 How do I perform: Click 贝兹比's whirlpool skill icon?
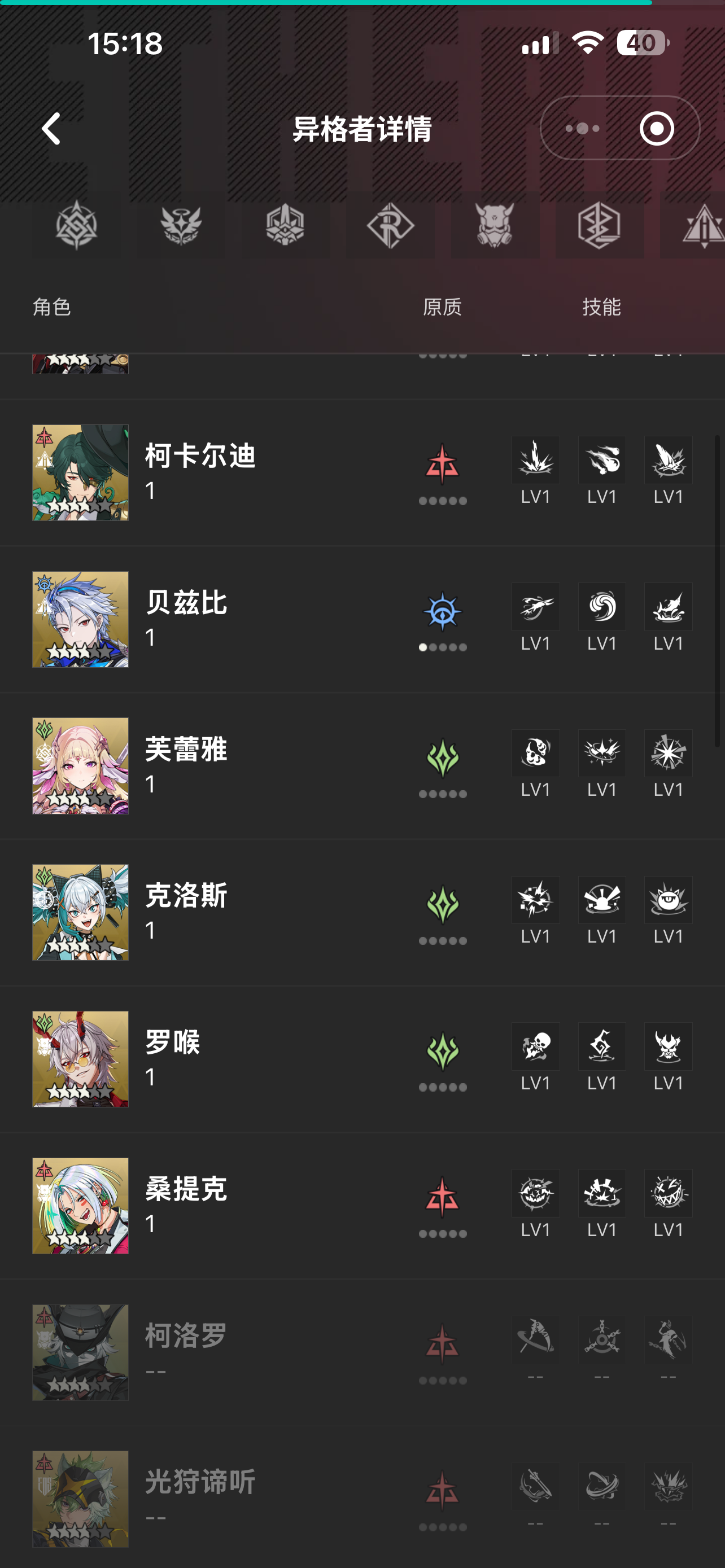pyautogui.click(x=601, y=607)
